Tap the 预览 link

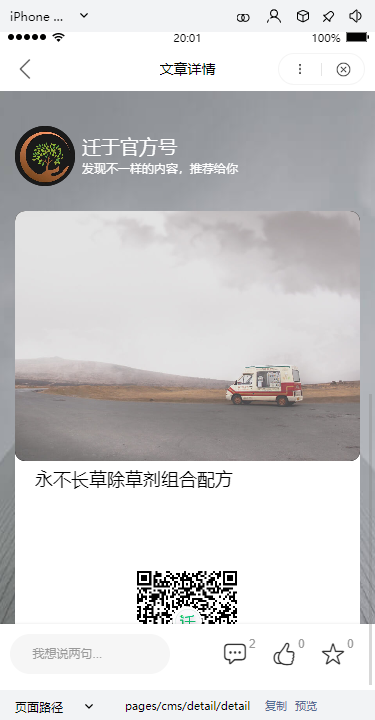[306, 706]
